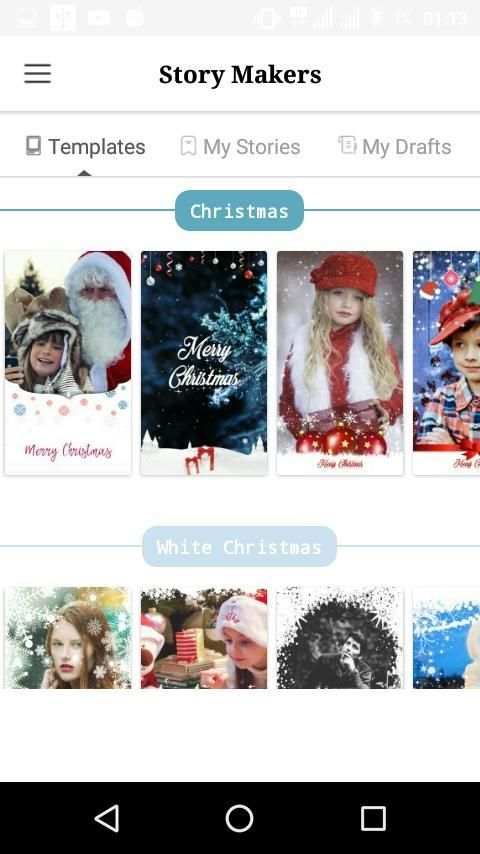This screenshot has height=854, width=480.
Task: Open the Christmas category chip
Action: pos(239,211)
